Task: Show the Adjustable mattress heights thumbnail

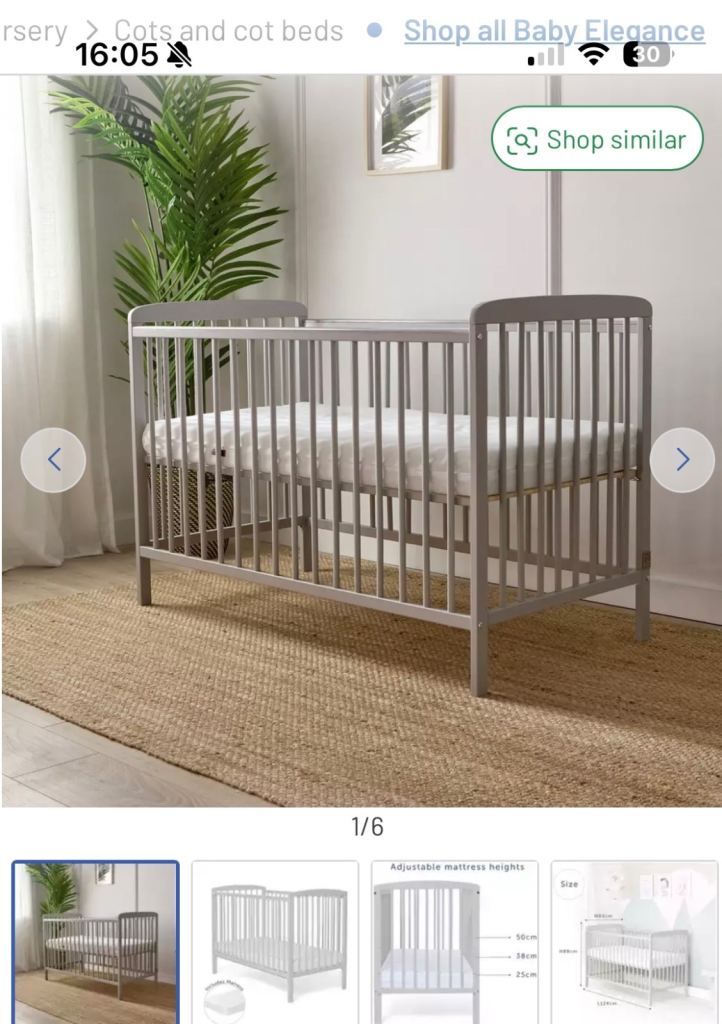Action: coord(455,942)
